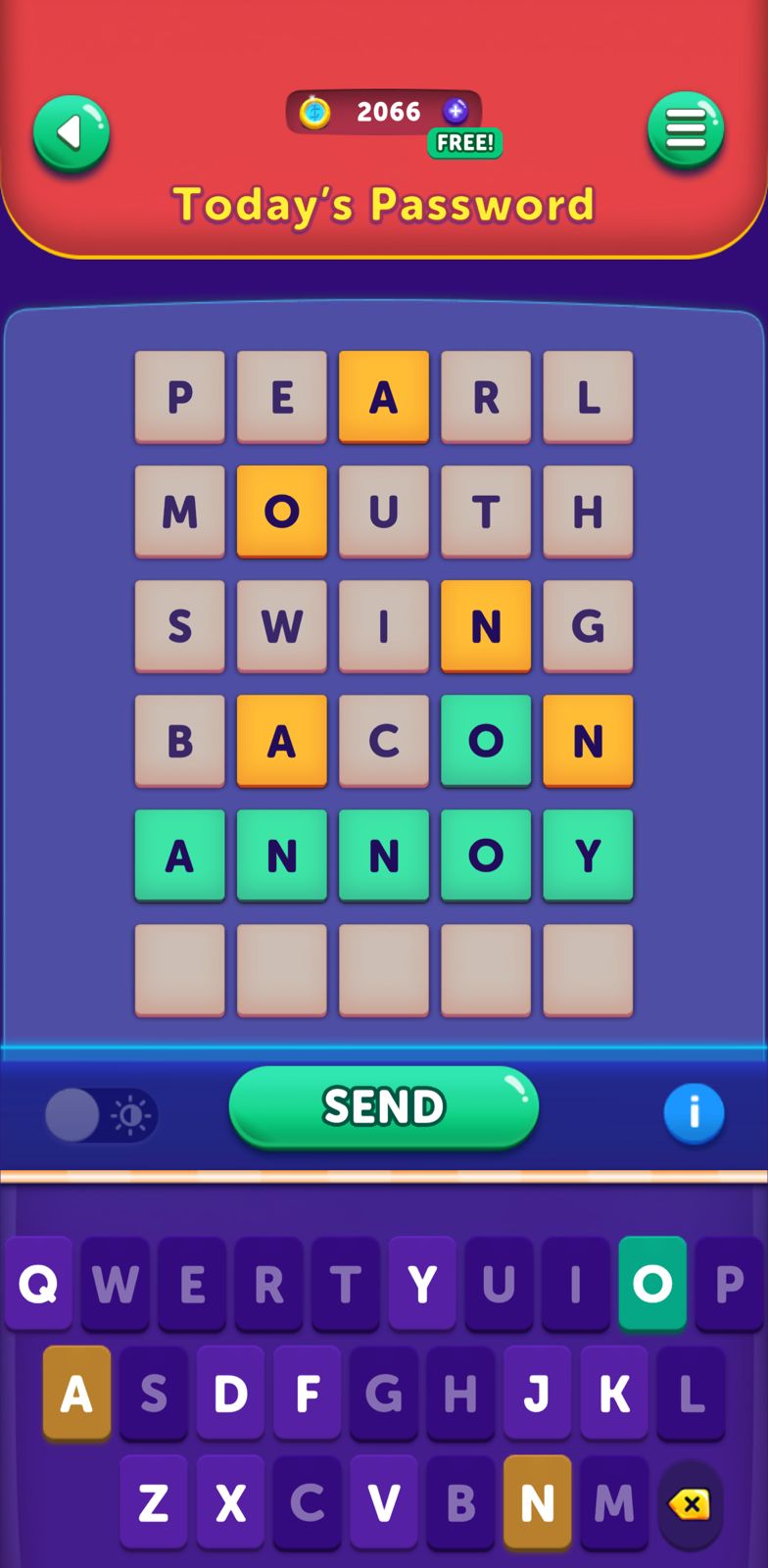Tap the purple plus to get coins
The height and width of the screenshot is (1568, 768).
pos(456,111)
